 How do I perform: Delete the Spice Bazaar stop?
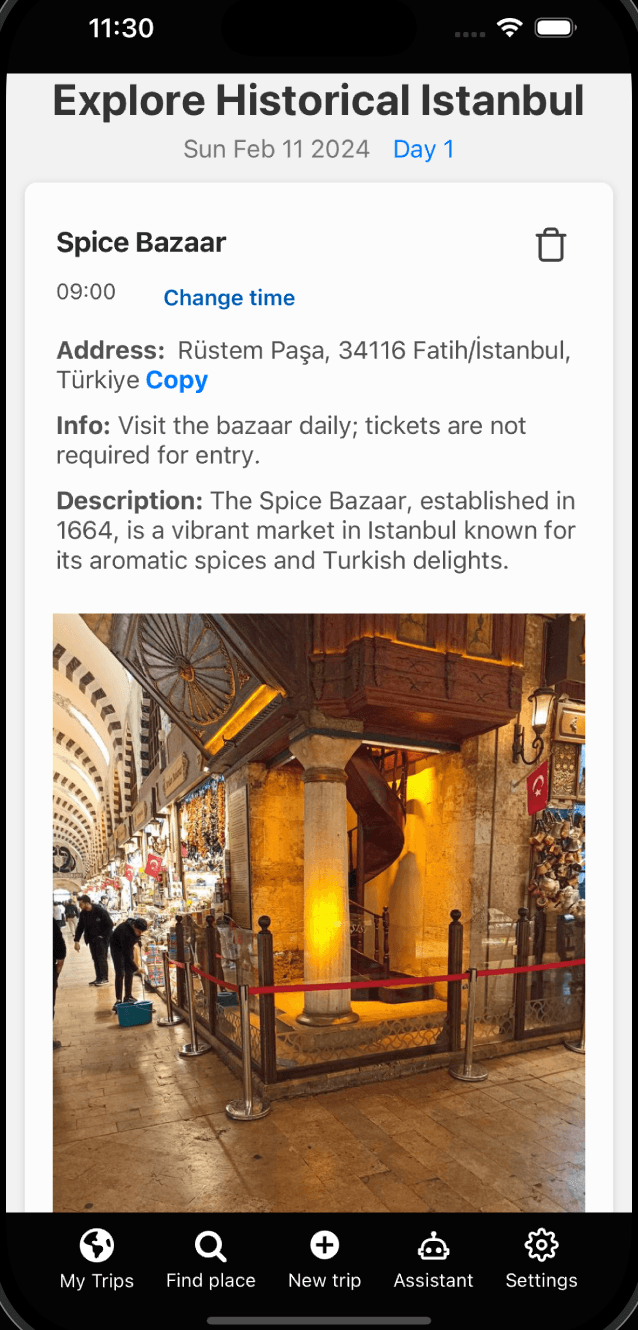[551, 245]
